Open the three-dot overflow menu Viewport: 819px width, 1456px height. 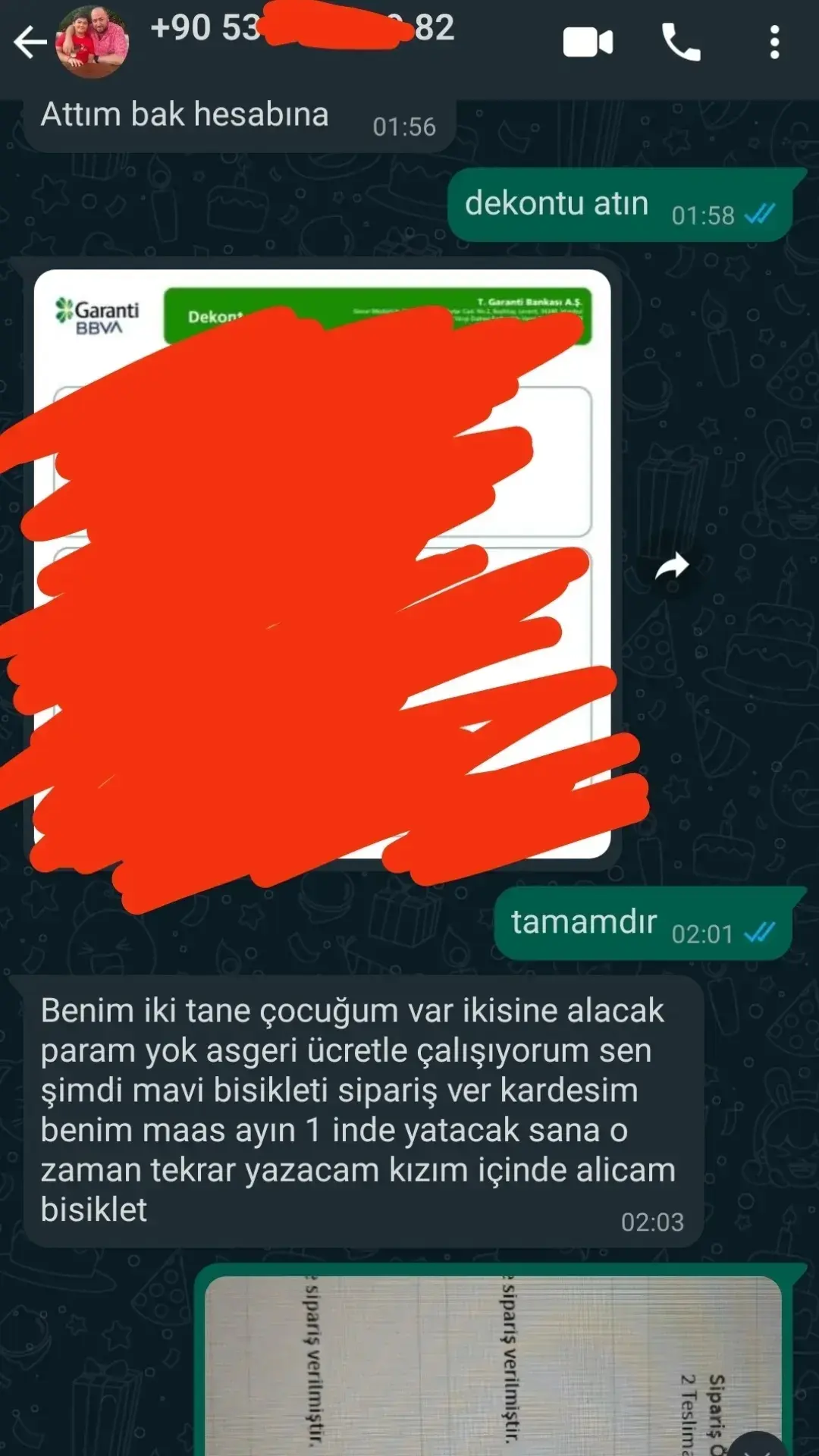click(x=774, y=42)
